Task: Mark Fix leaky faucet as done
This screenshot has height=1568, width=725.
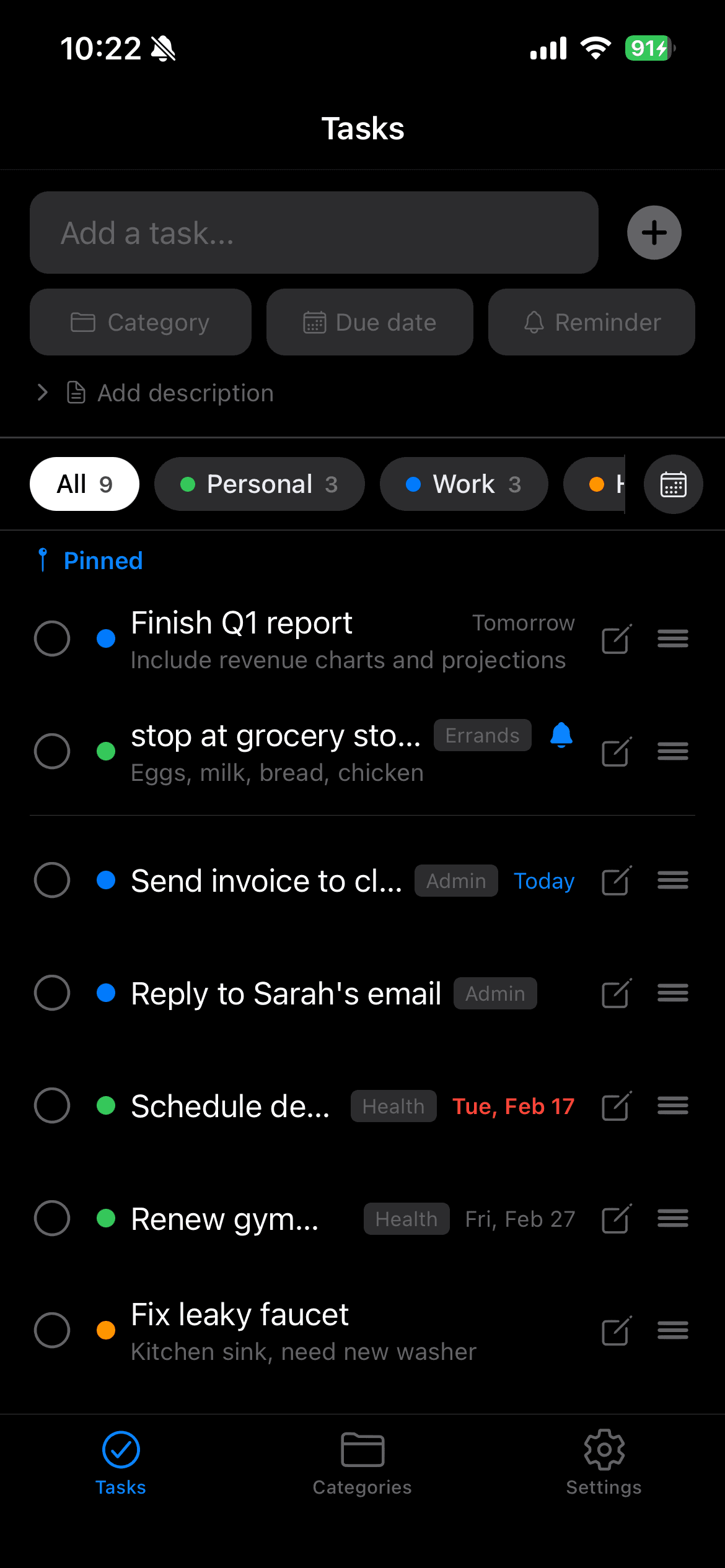Action: coord(52,1330)
